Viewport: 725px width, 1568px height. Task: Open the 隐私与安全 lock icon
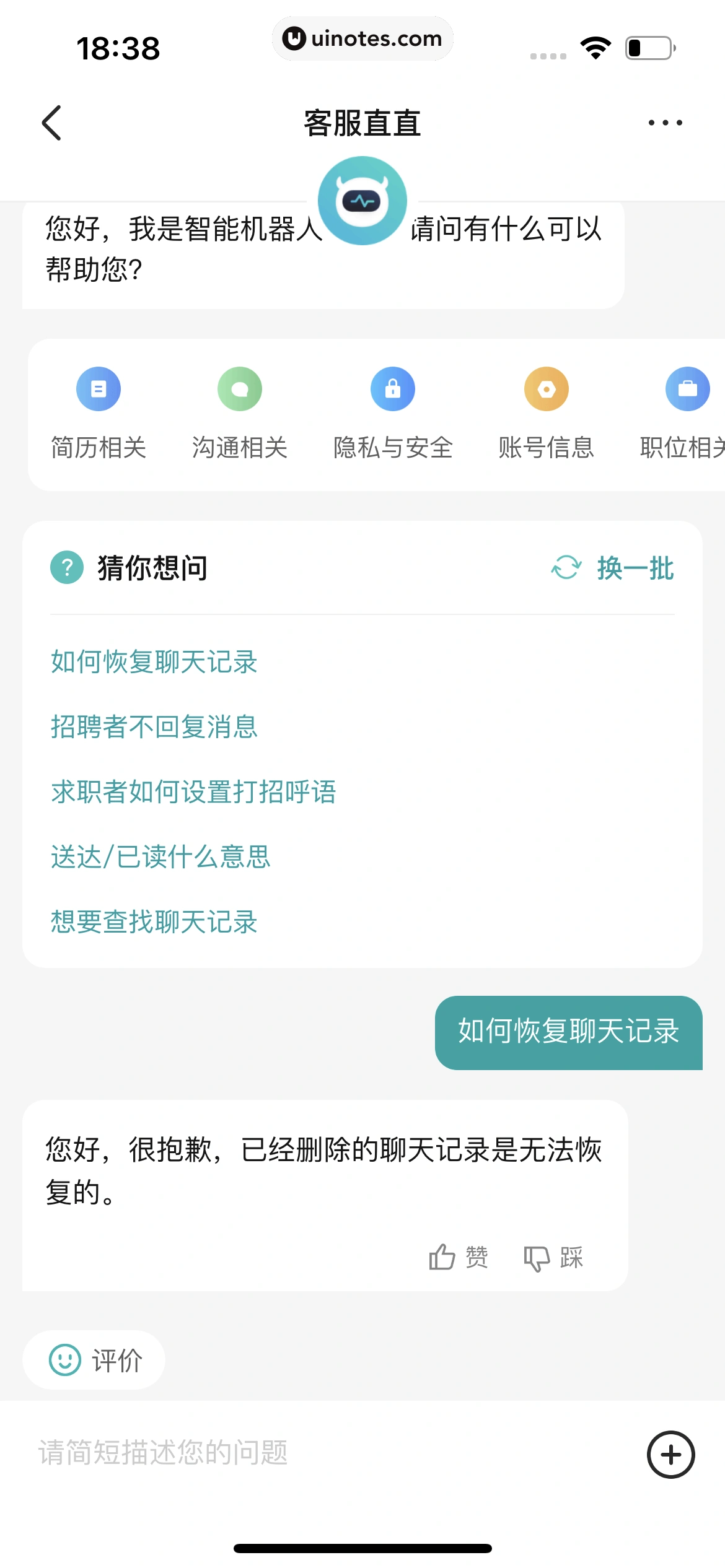(x=393, y=389)
